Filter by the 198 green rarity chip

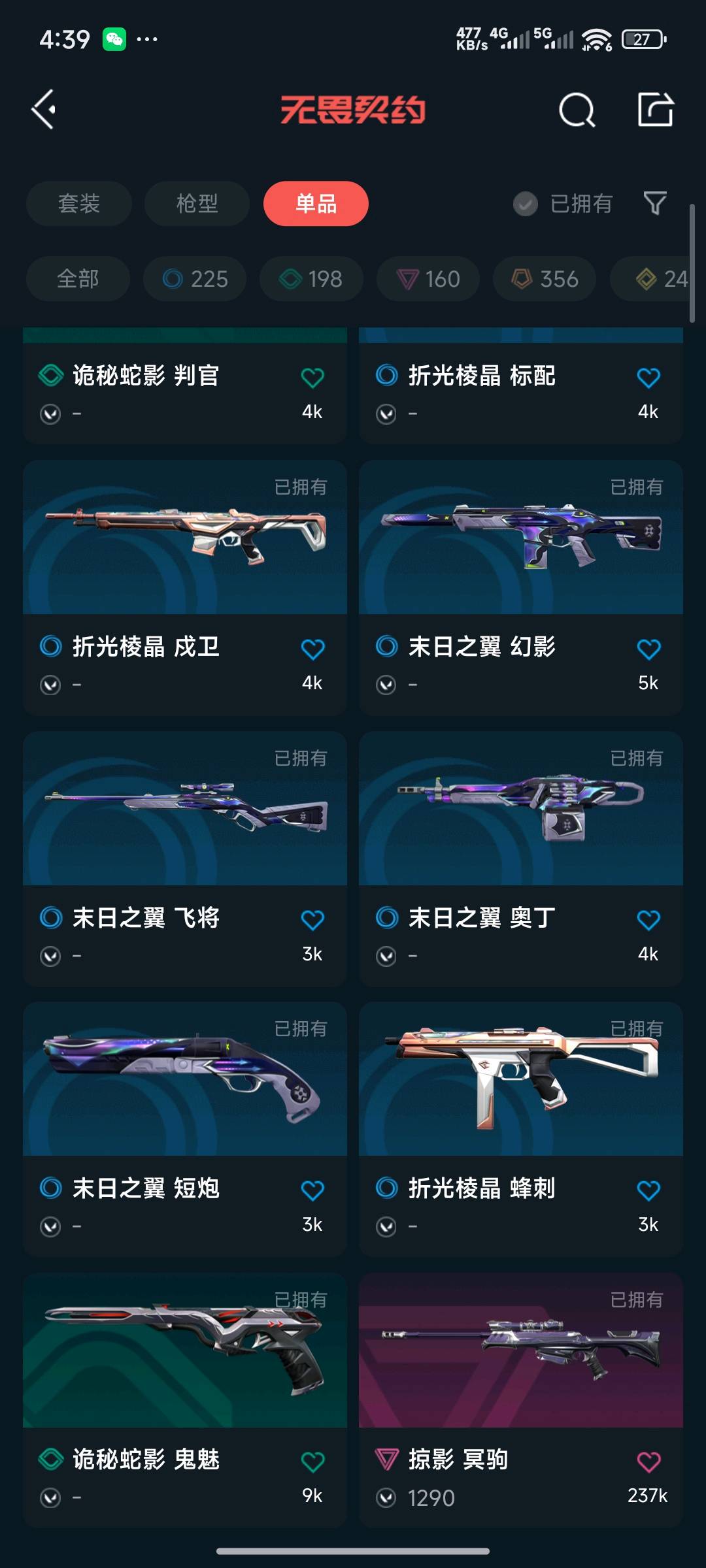311,279
